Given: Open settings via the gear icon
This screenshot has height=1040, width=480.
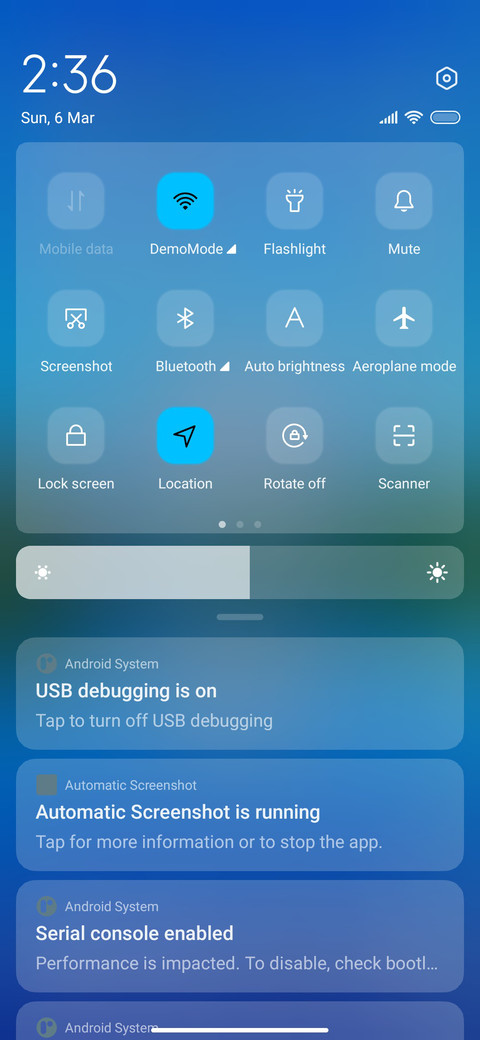Looking at the screenshot, I should pyautogui.click(x=447, y=78).
